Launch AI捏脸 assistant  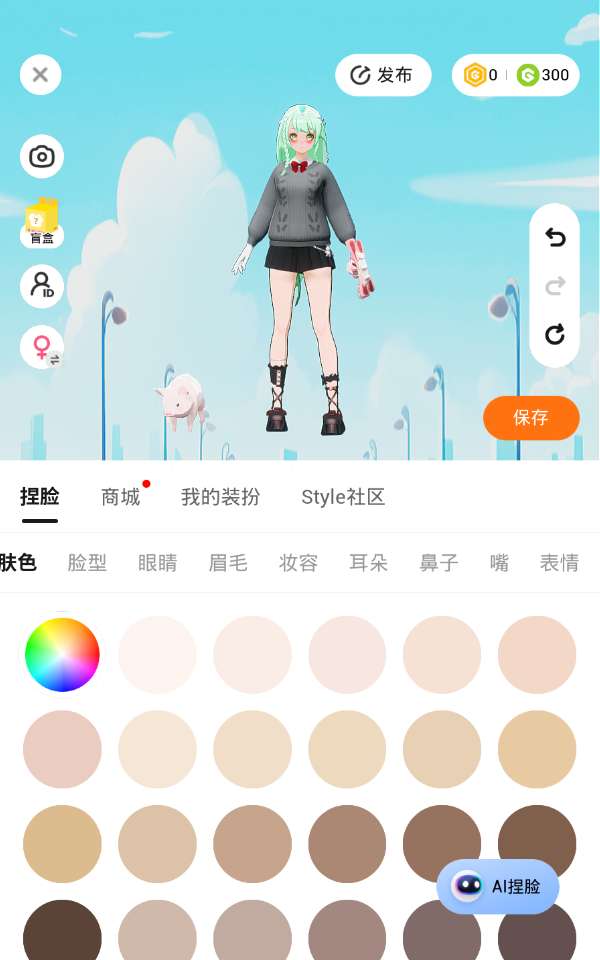(x=498, y=886)
